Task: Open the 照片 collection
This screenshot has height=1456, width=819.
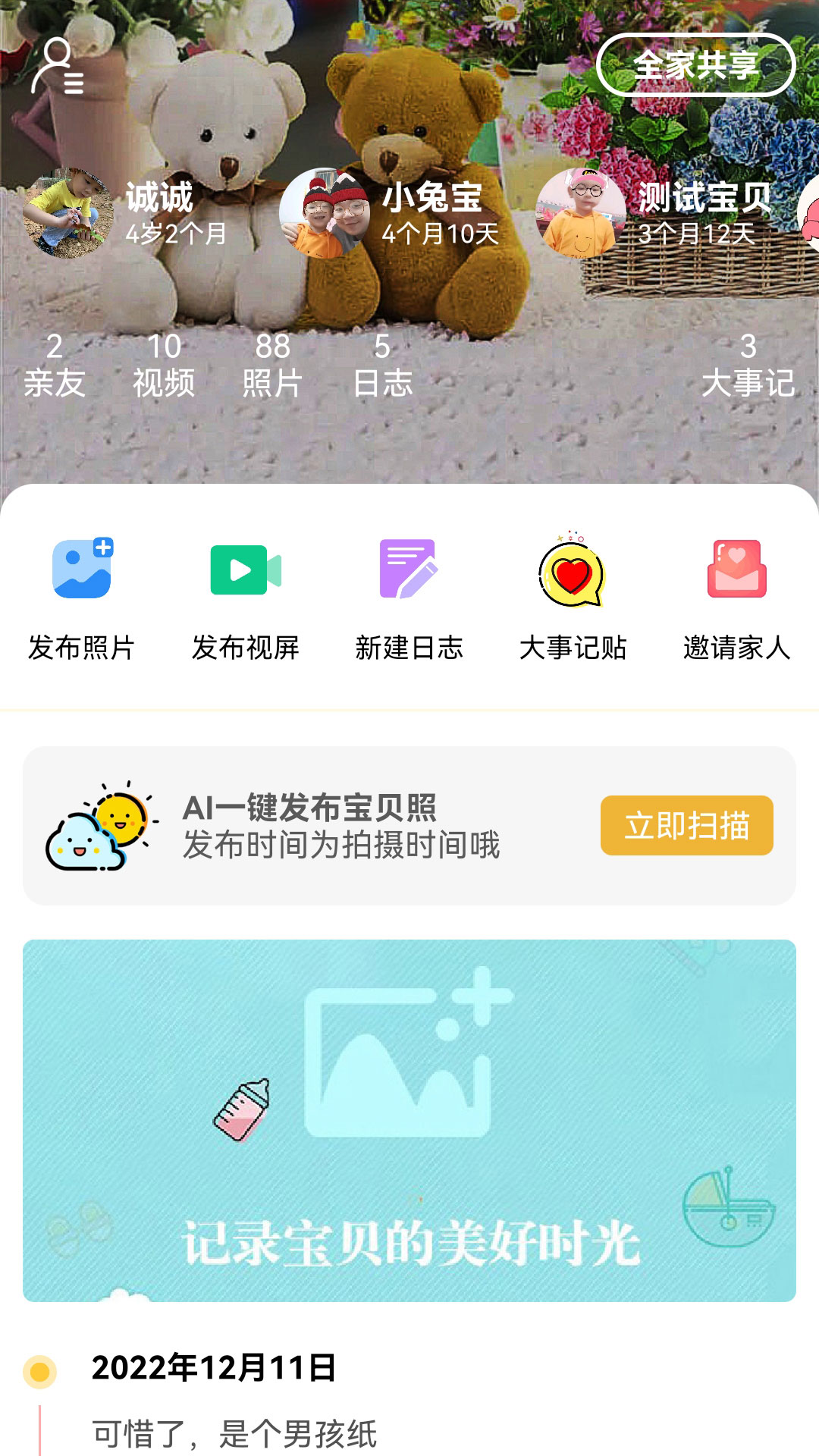Action: coord(272,366)
